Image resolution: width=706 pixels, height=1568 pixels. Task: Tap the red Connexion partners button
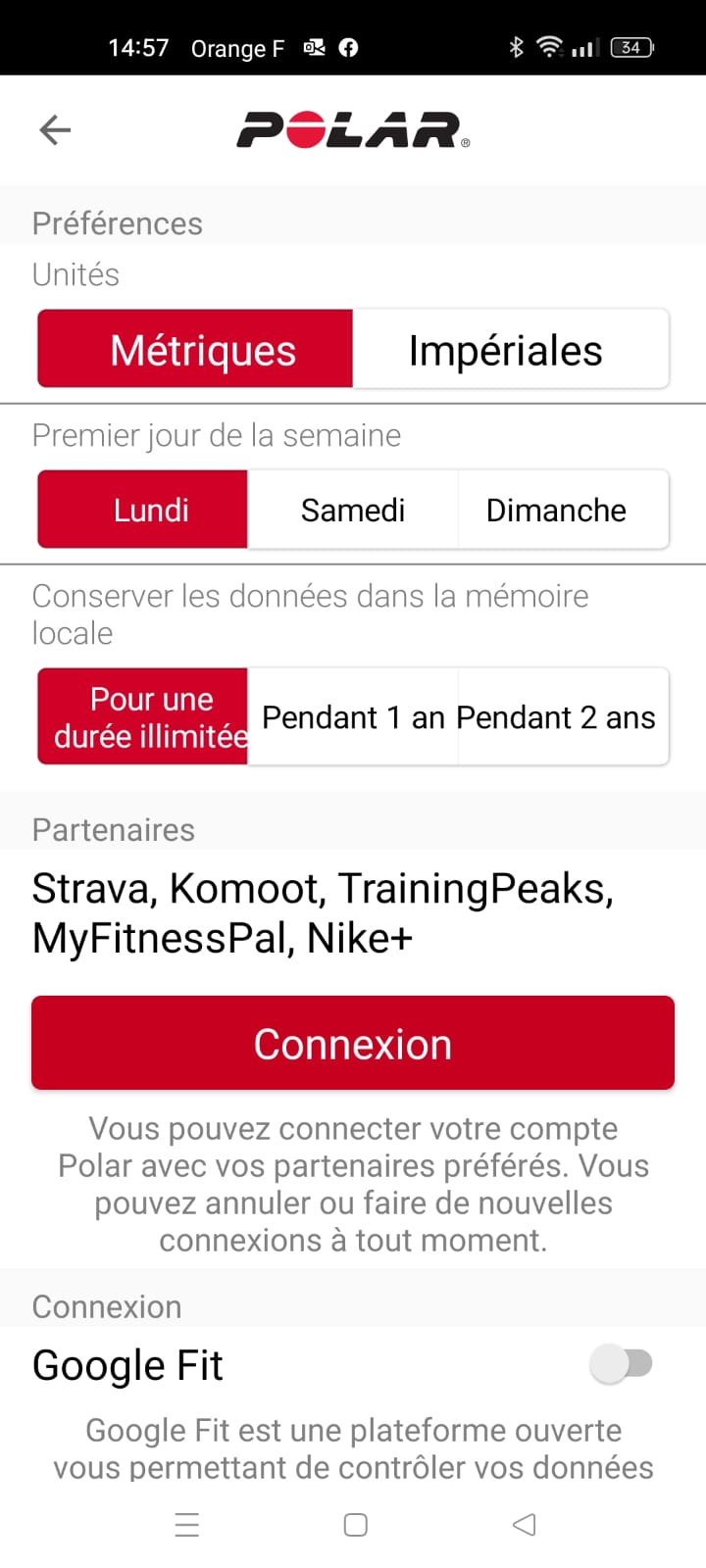pyautogui.click(x=353, y=1043)
